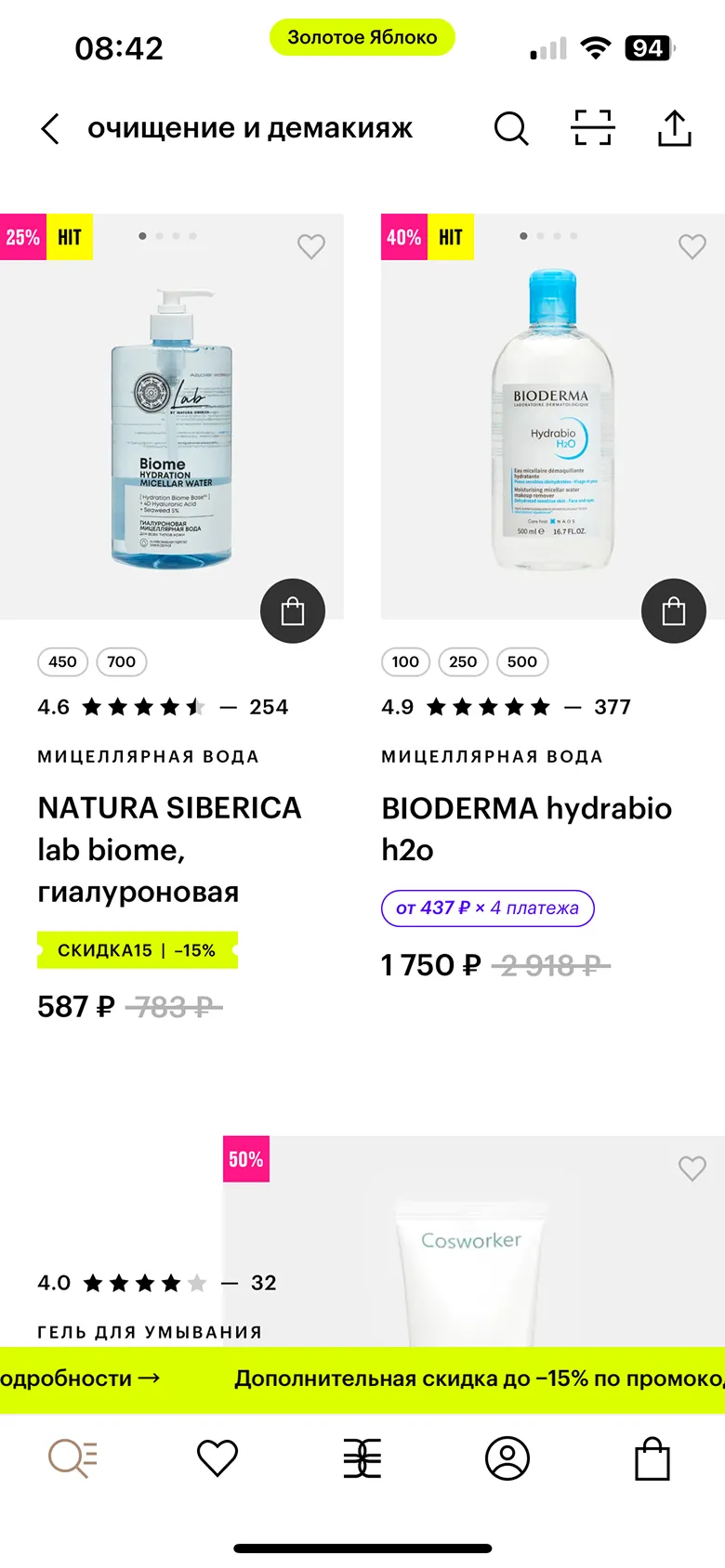The width and height of the screenshot is (725, 1568).
Task: Add Natura Siberica micellar water to cart
Action: pos(293,611)
